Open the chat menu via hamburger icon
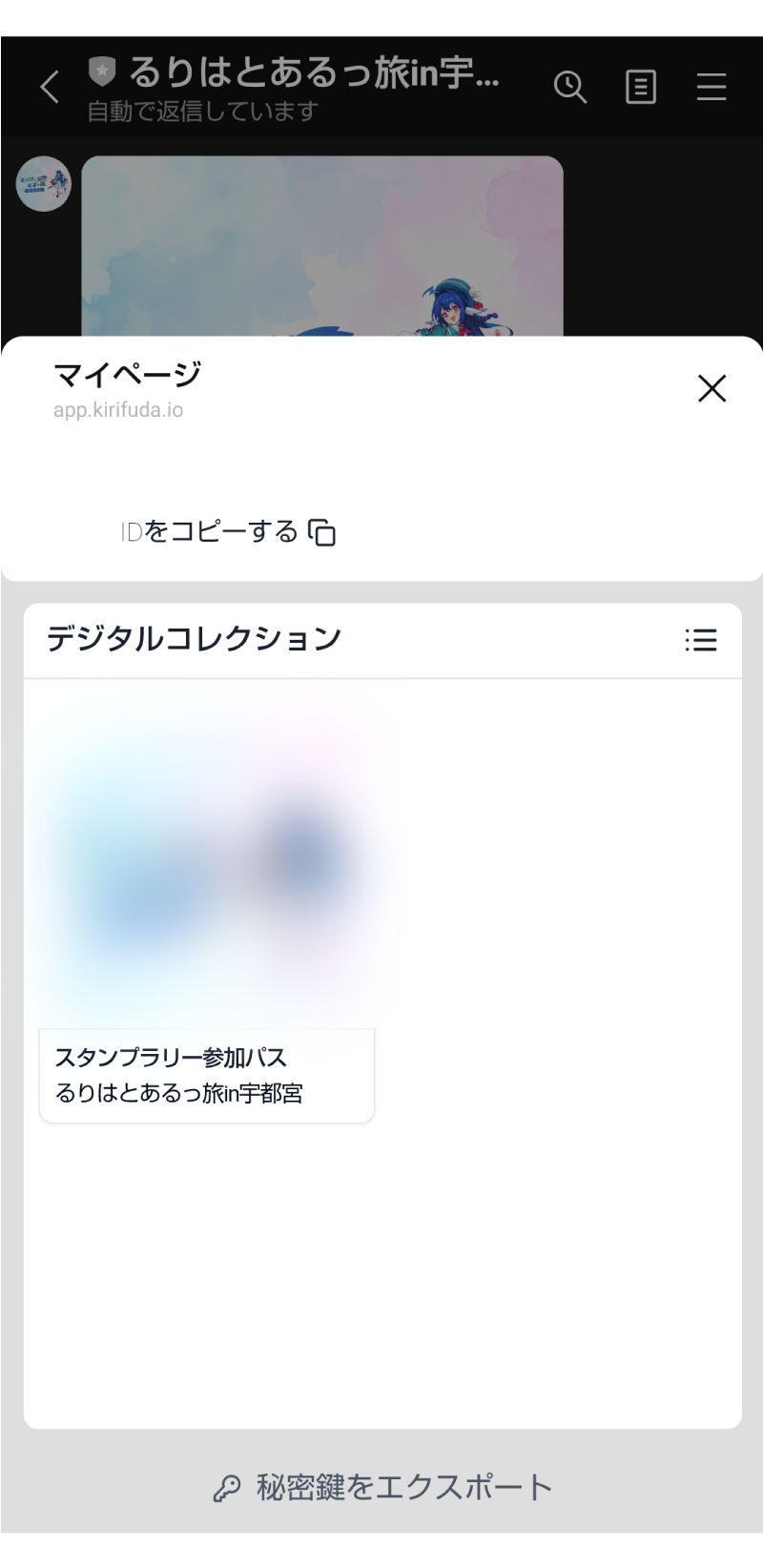The height and width of the screenshot is (1568, 763). (x=711, y=88)
